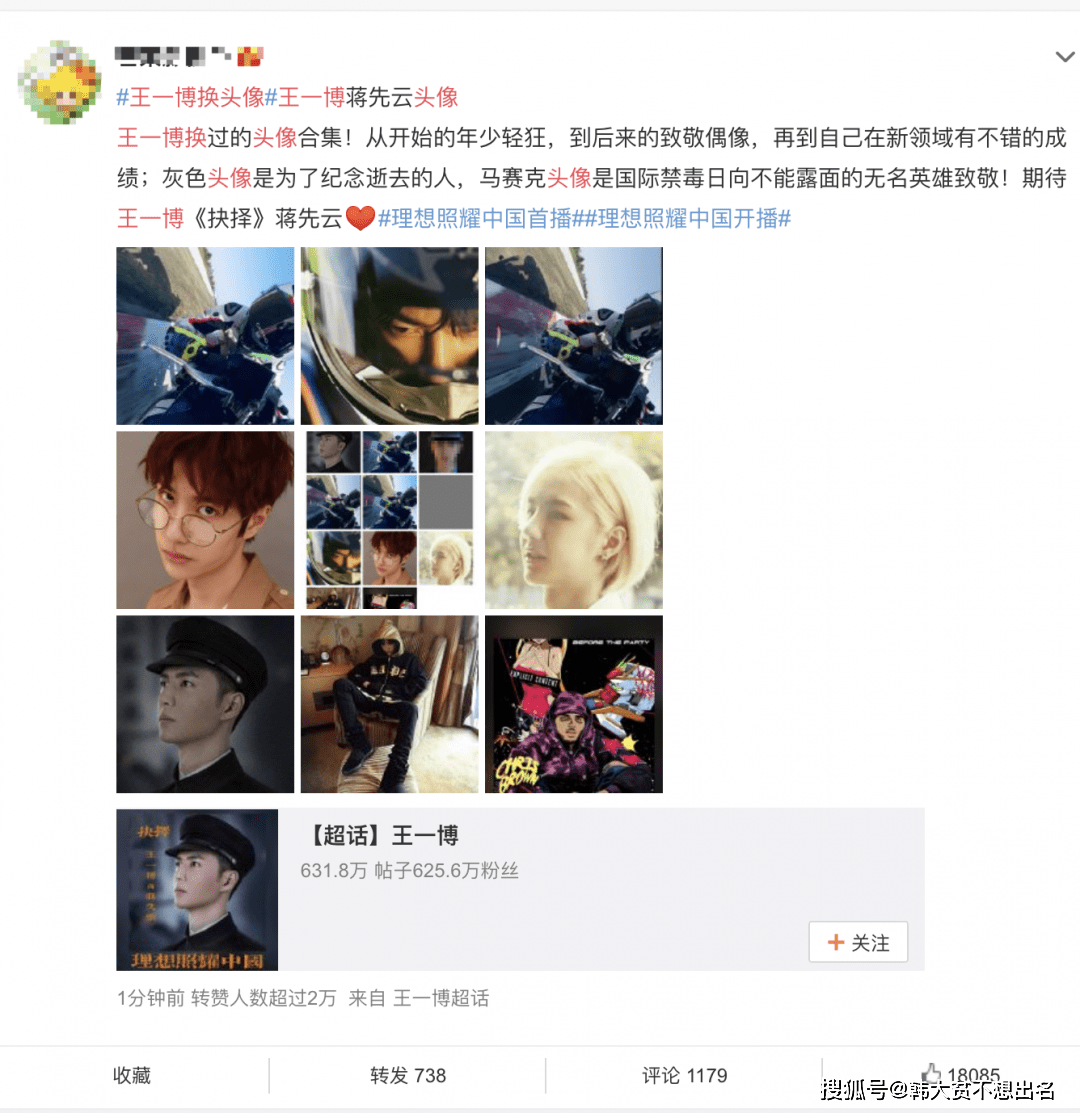Follow the 王一博 super topic with 关注

[858, 942]
